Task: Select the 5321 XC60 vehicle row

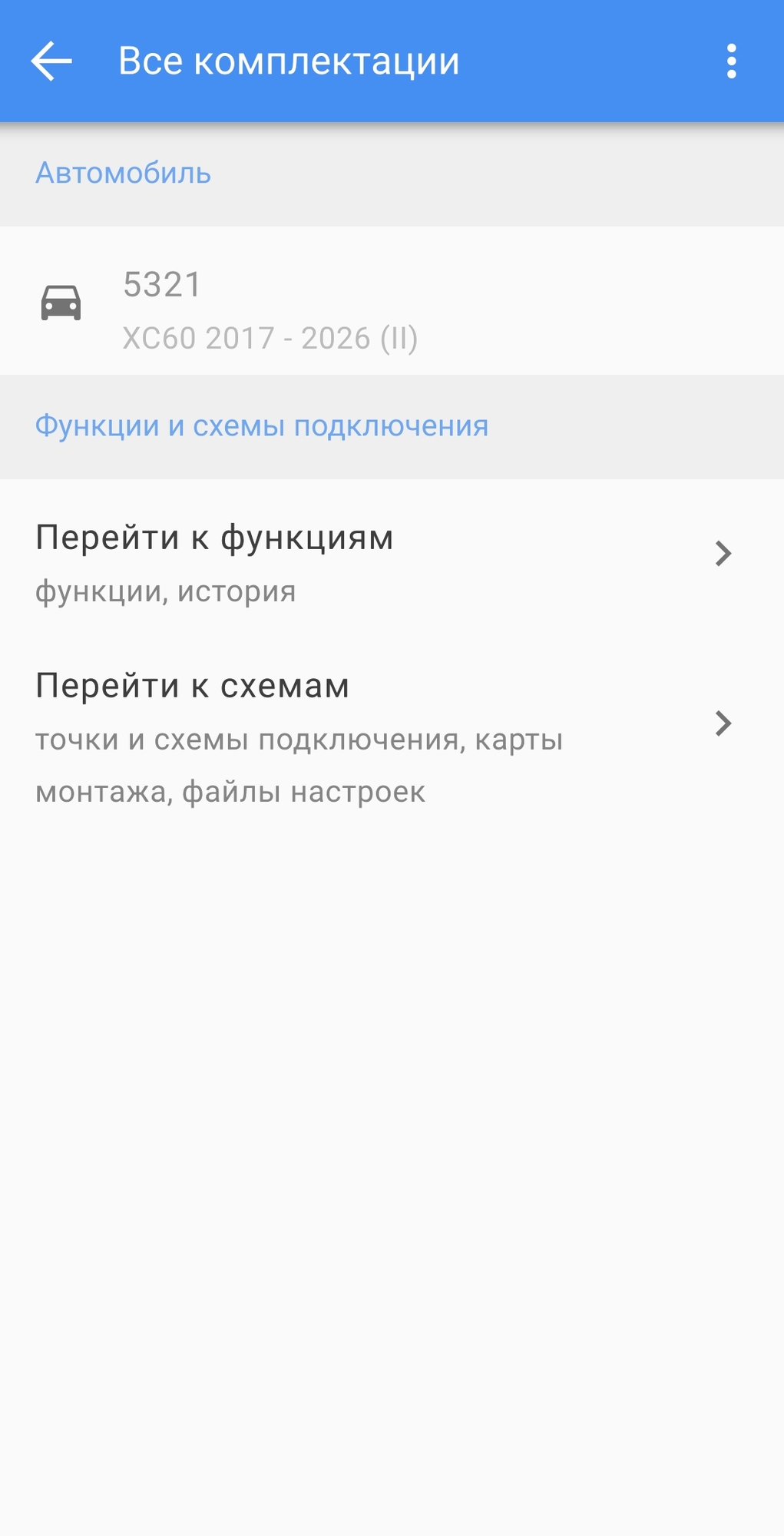Action: tap(392, 302)
